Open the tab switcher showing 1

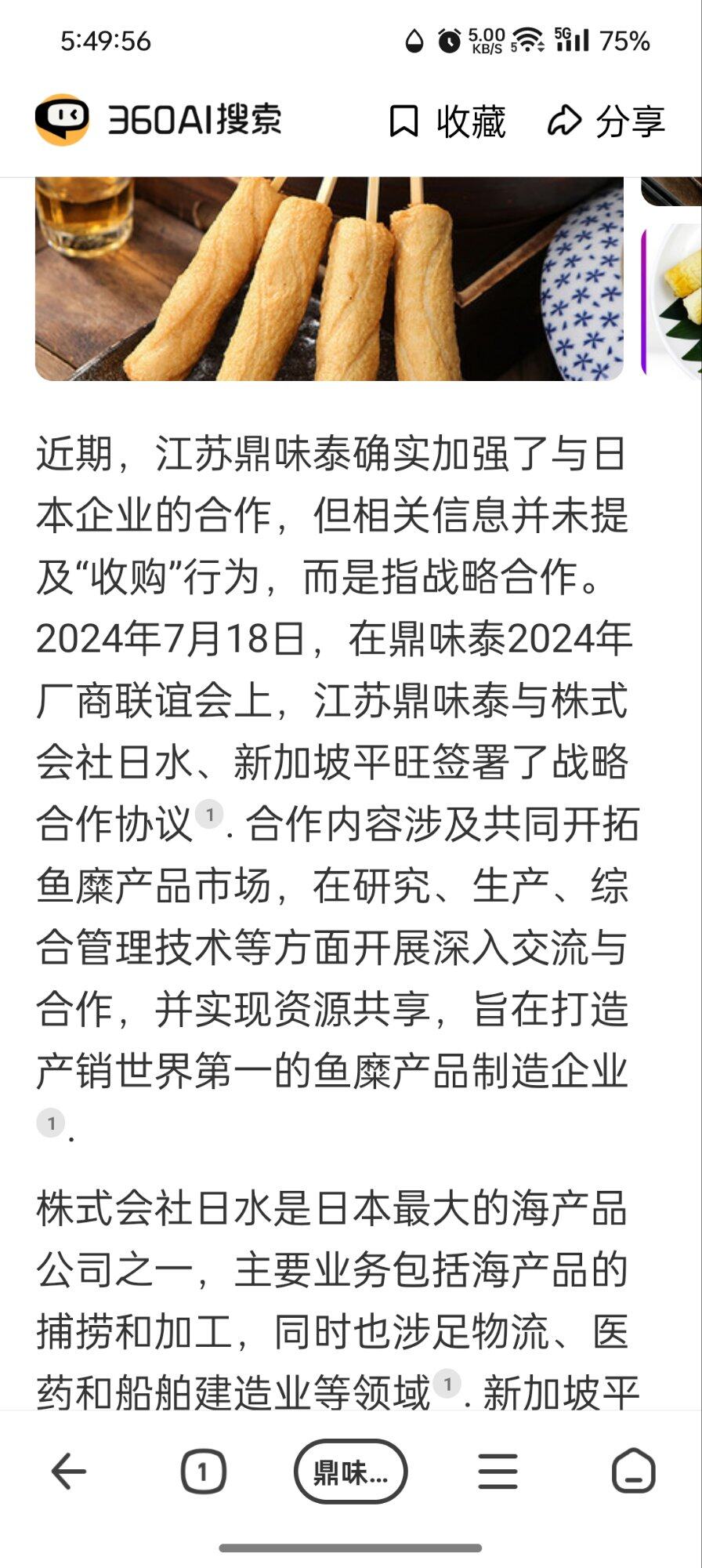pyautogui.click(x=203, y=1472)
